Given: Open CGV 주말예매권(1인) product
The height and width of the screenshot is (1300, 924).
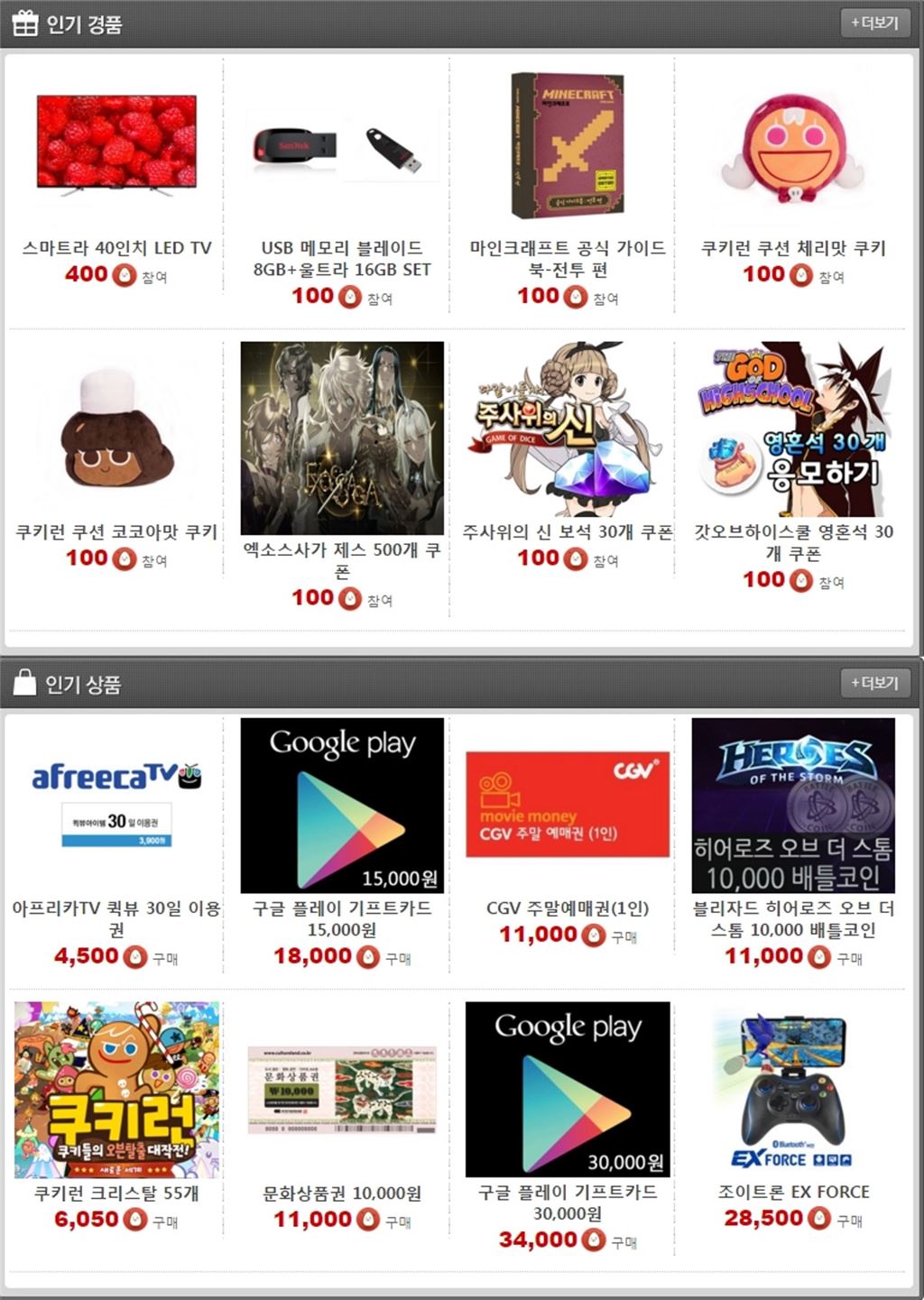Looking at the screenshot, I should click(568, 805).
